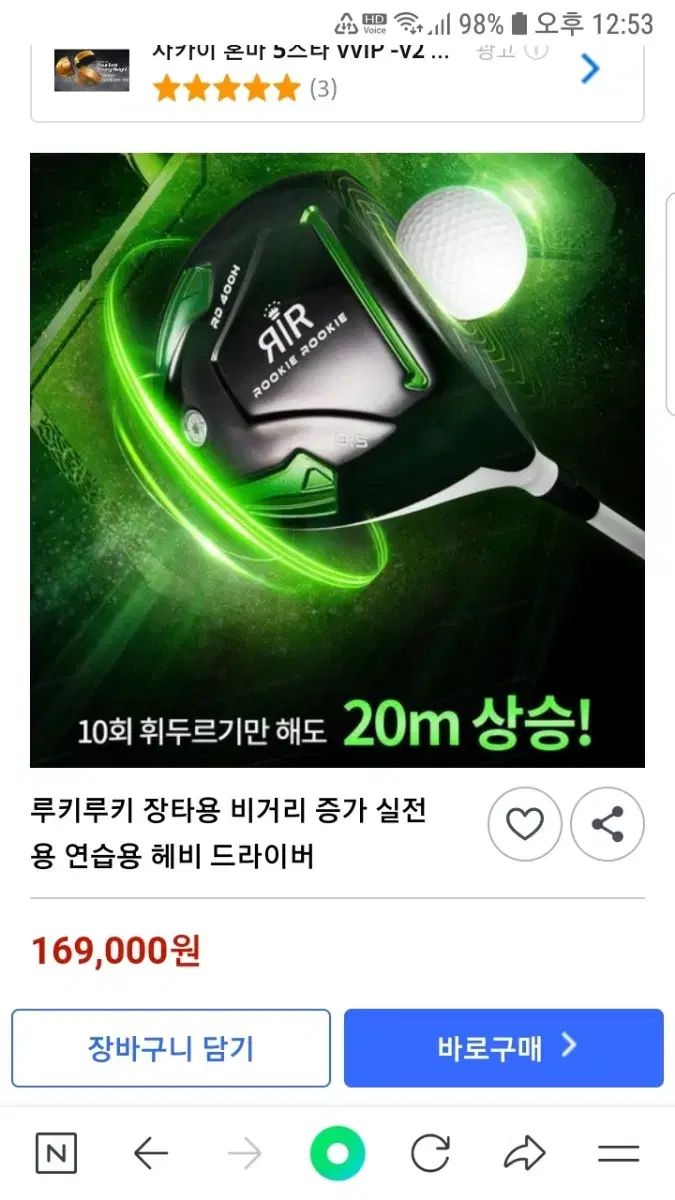
Task: Go back to the previous page
Action: (x=151, y=1154)
